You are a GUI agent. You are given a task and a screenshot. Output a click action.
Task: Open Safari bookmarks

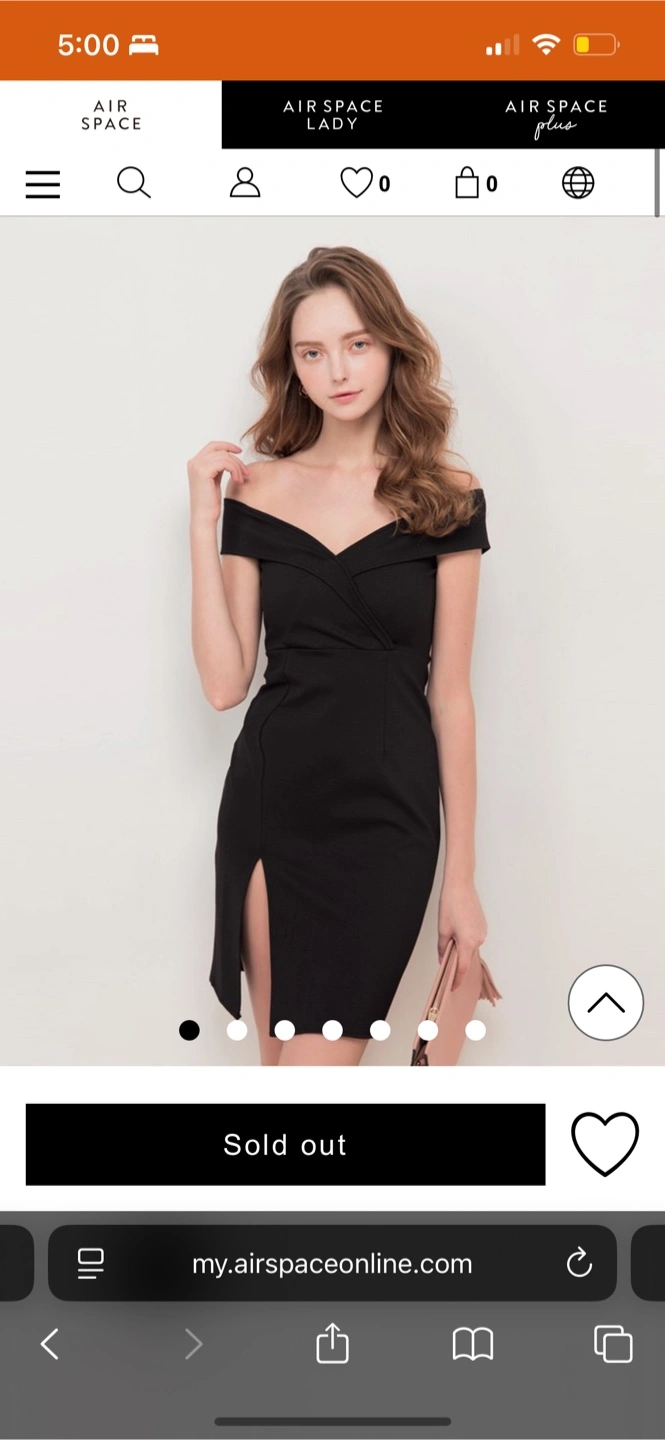[x=473, y=1344]
